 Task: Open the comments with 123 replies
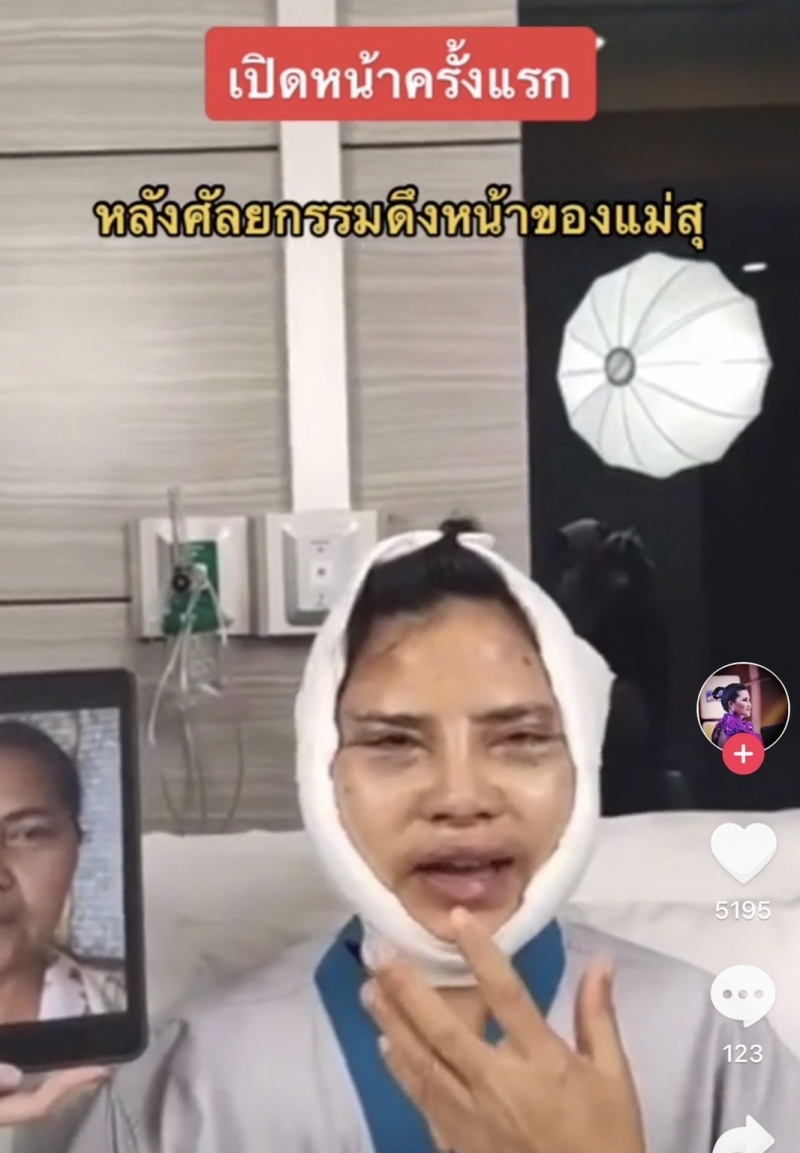click(x=743, y=997)
